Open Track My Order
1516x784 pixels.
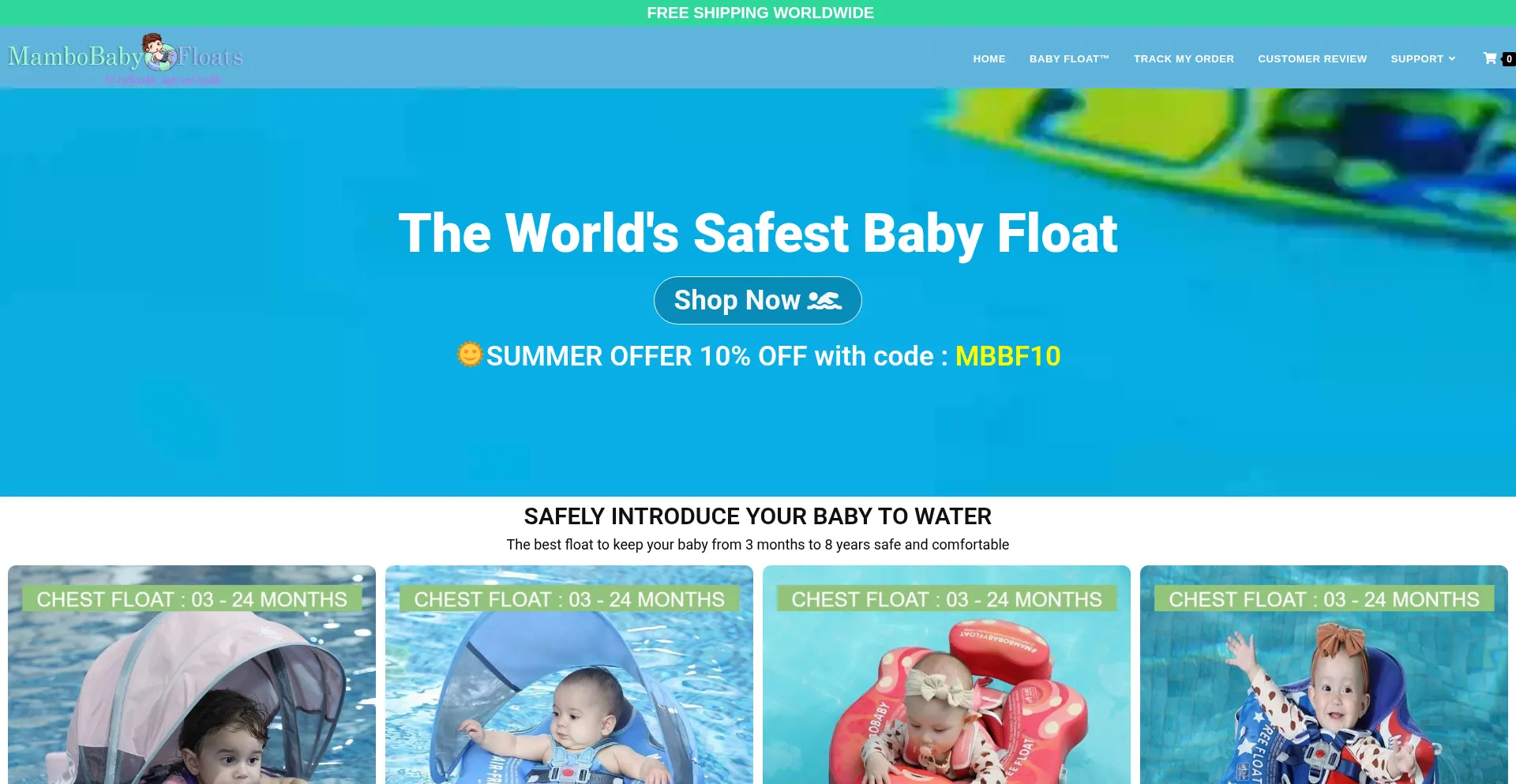[1183, 58]
